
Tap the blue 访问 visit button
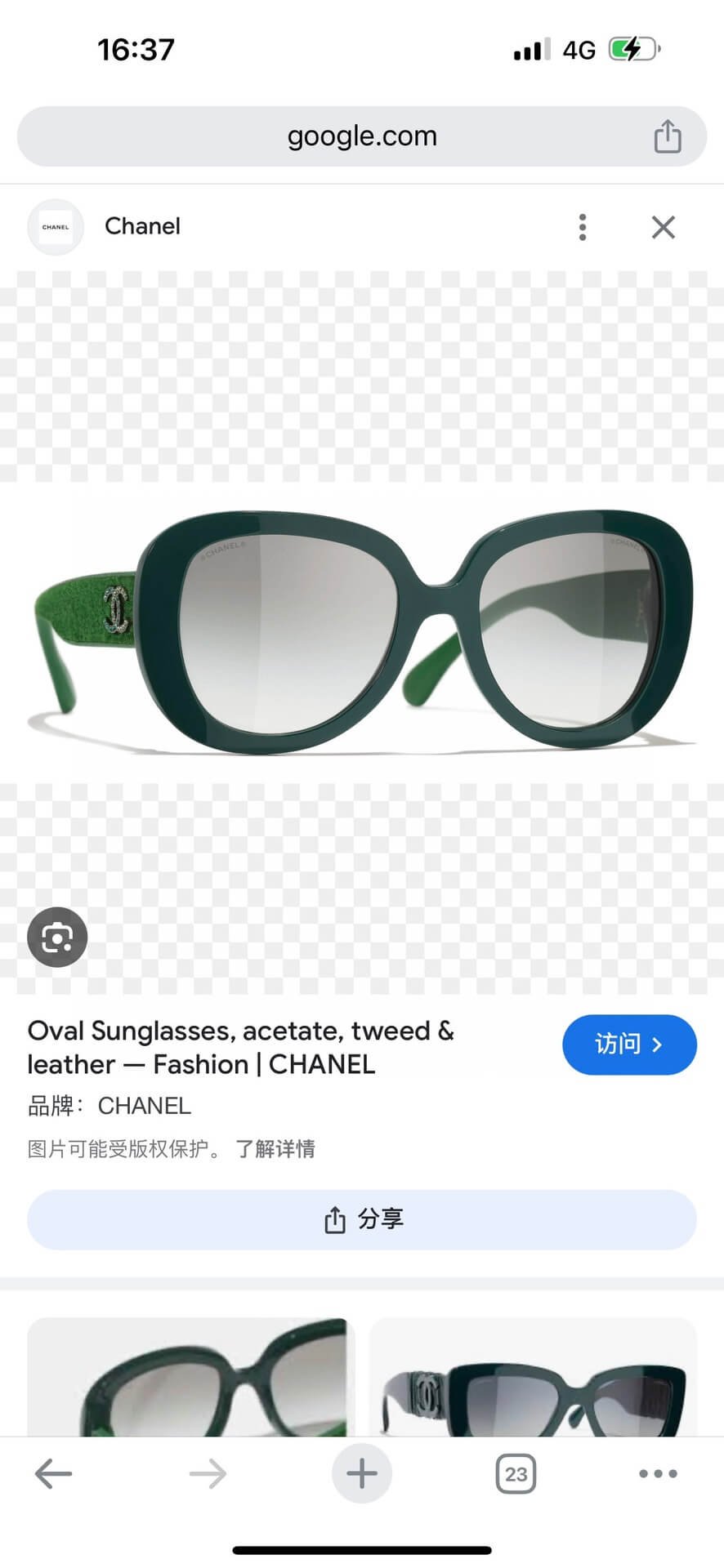pos(628,1045)
